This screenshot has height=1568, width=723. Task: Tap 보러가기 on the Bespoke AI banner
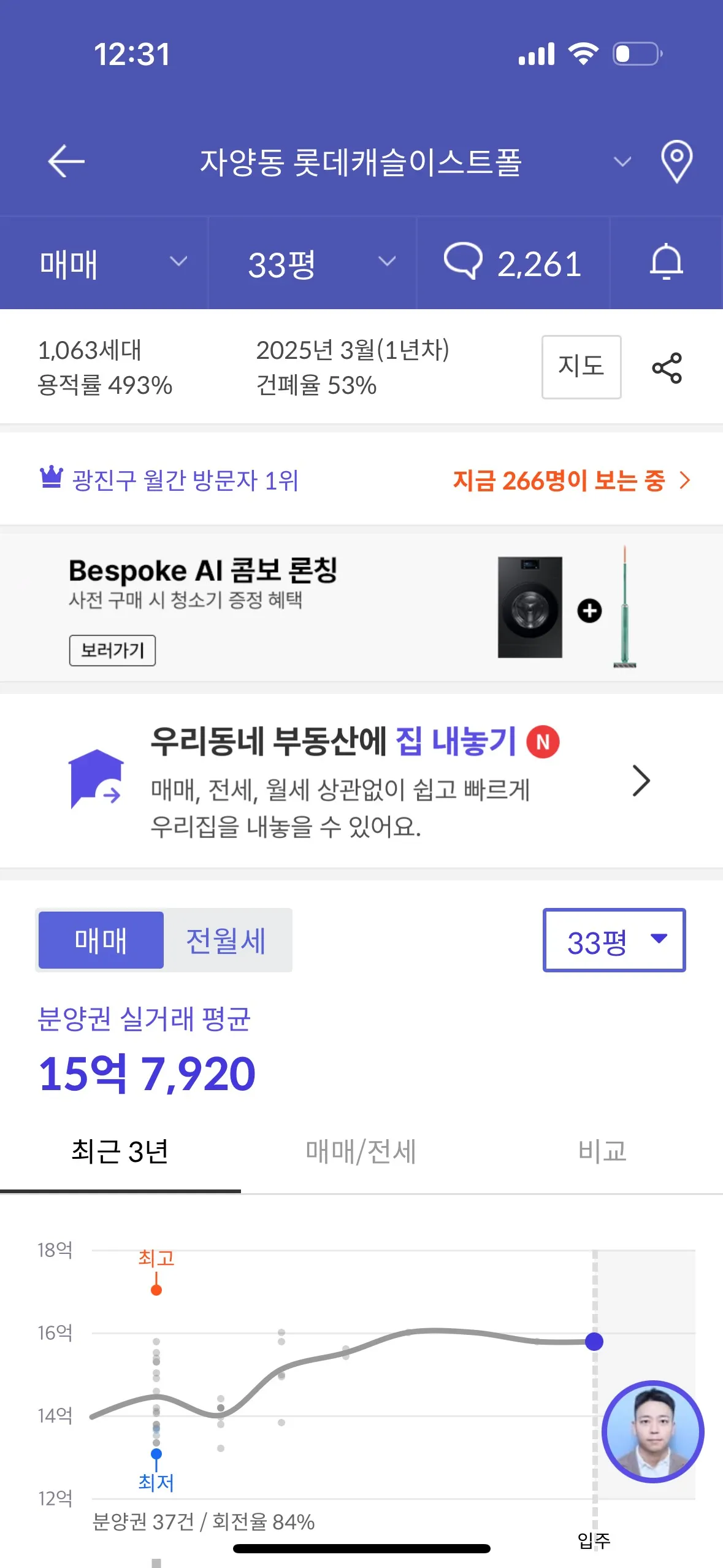tap(112, 650)
